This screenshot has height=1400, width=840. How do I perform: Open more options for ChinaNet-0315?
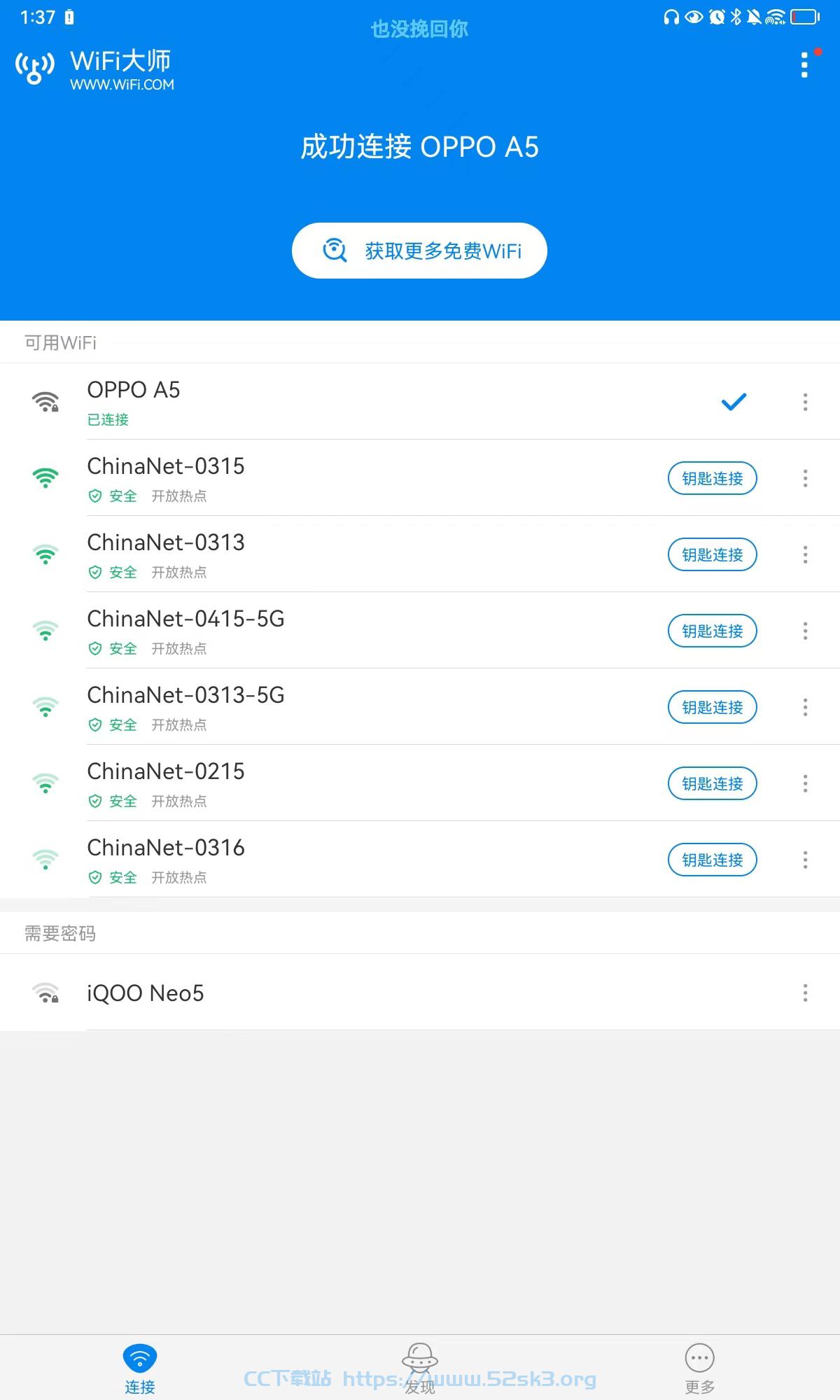805,478
